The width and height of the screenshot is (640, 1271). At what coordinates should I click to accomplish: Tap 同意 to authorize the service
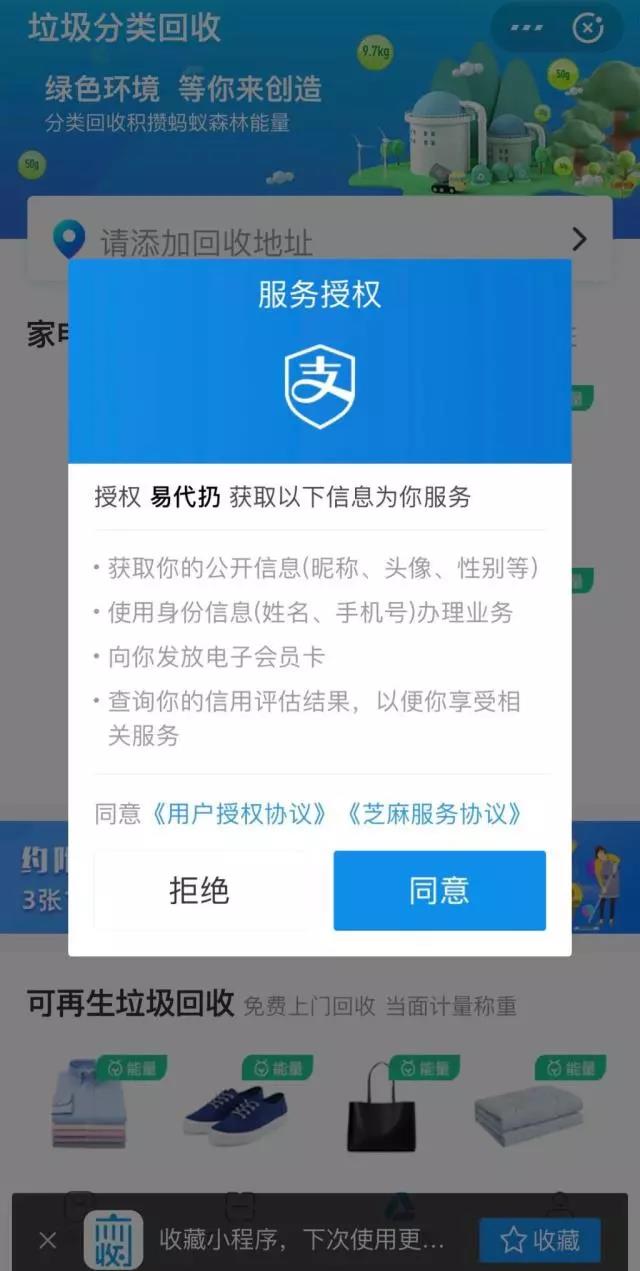click(439, 890)
